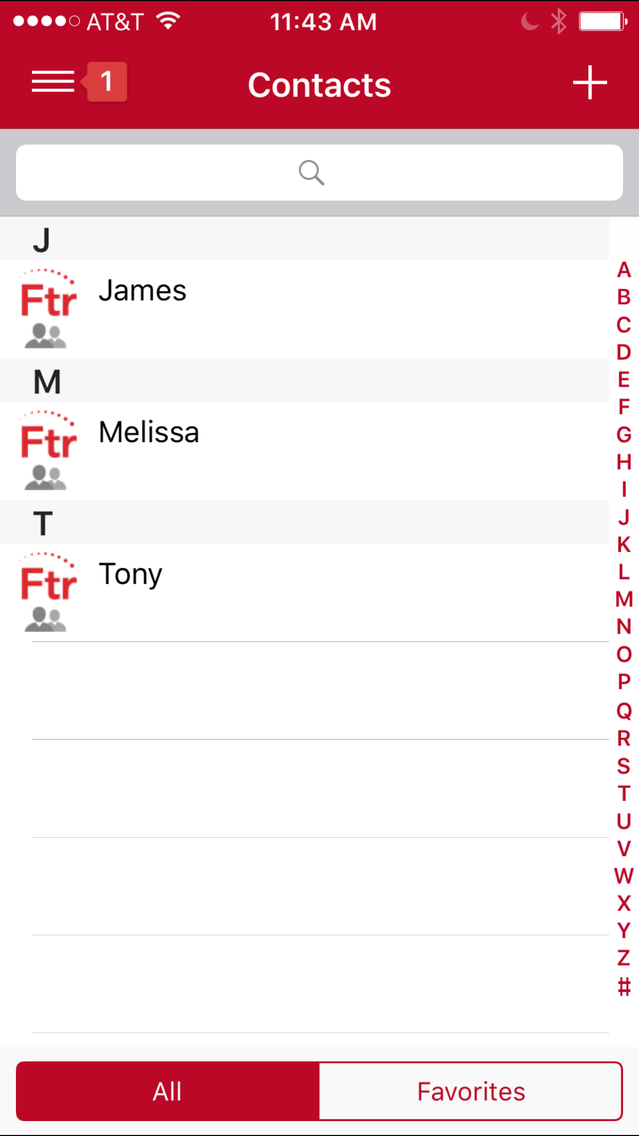Screen dimensions: 639x1136
Task: Open Tony's contact entry
Action: [304, 593]
